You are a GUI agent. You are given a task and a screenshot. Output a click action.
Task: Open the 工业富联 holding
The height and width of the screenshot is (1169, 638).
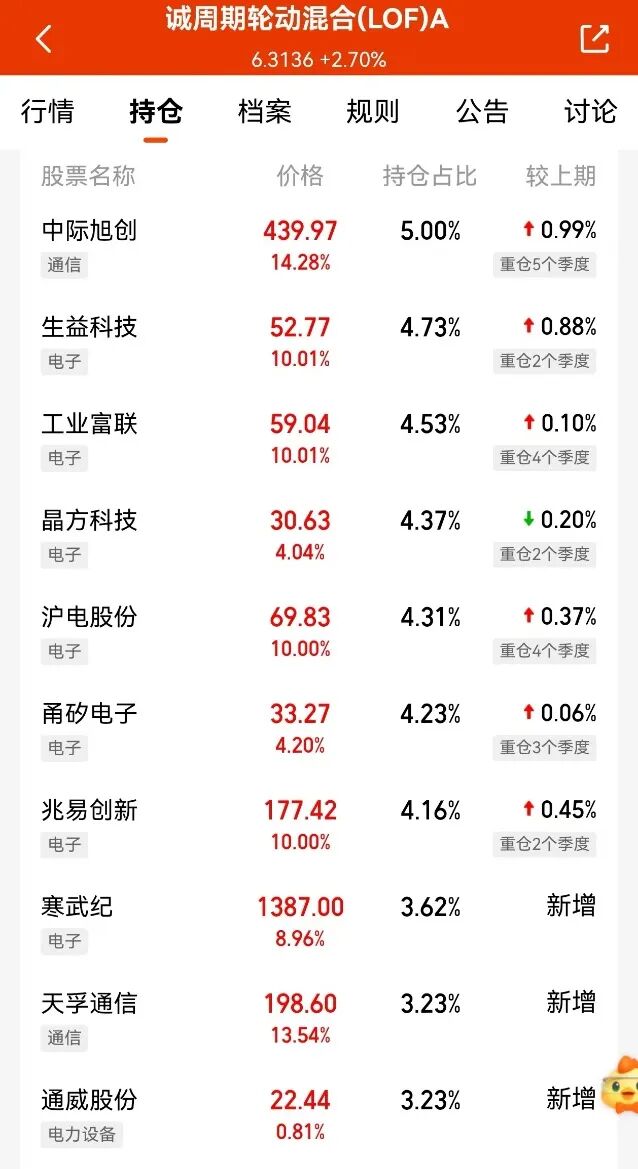coord(89,424)
